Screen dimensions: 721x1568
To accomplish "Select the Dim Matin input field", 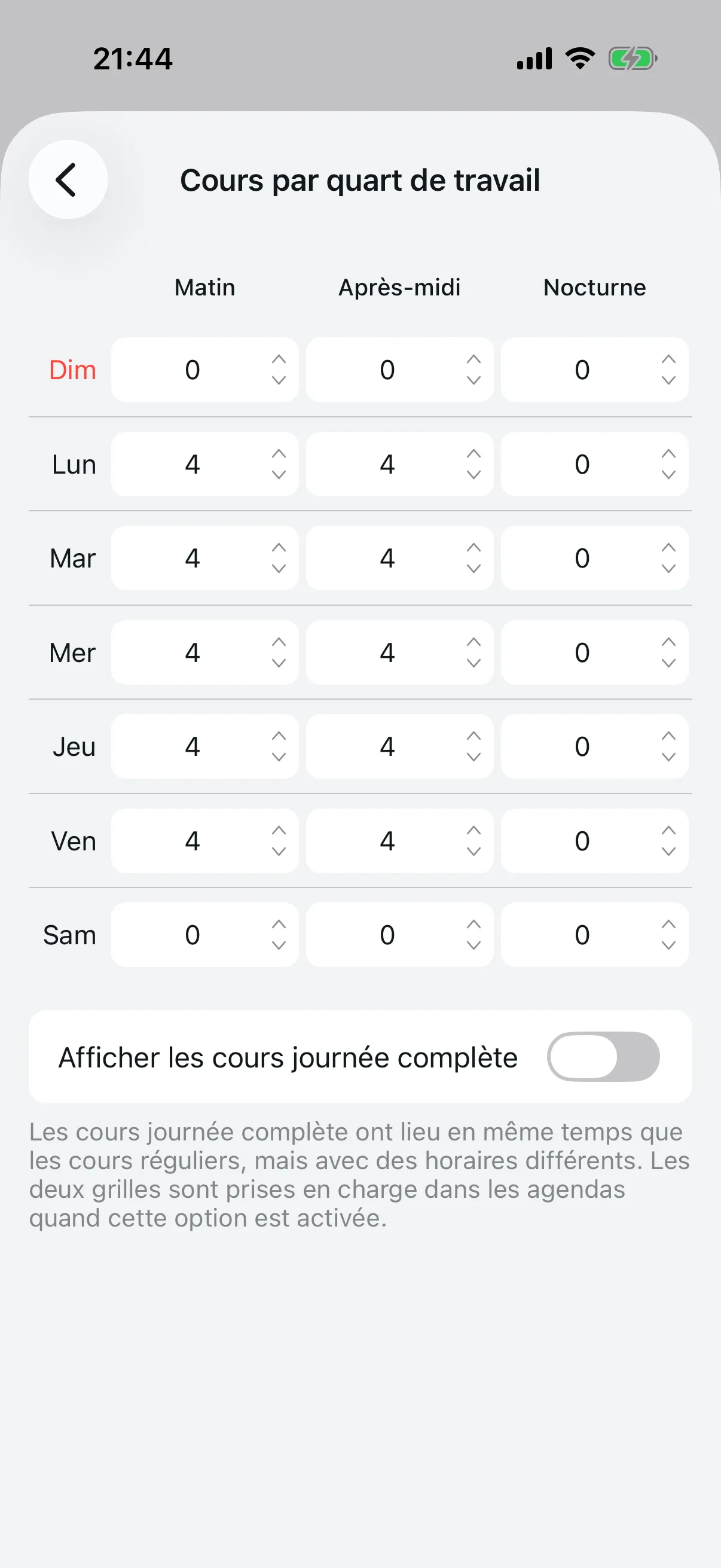I will pos(193,370).
